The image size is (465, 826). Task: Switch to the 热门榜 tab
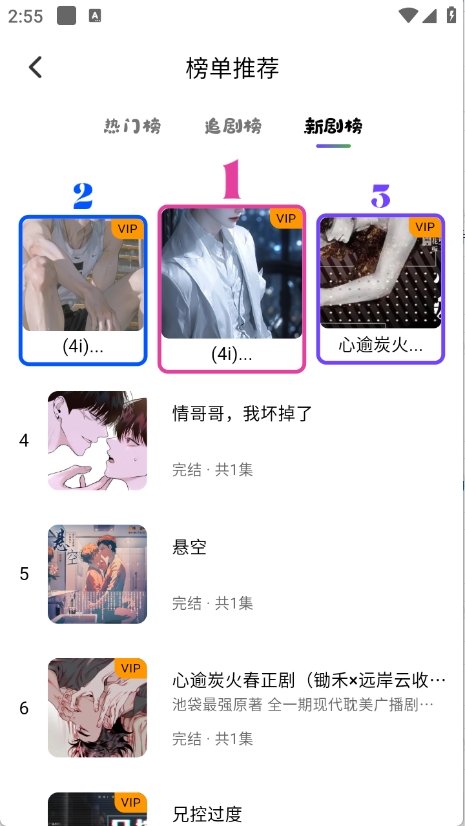tap(132, 126)
